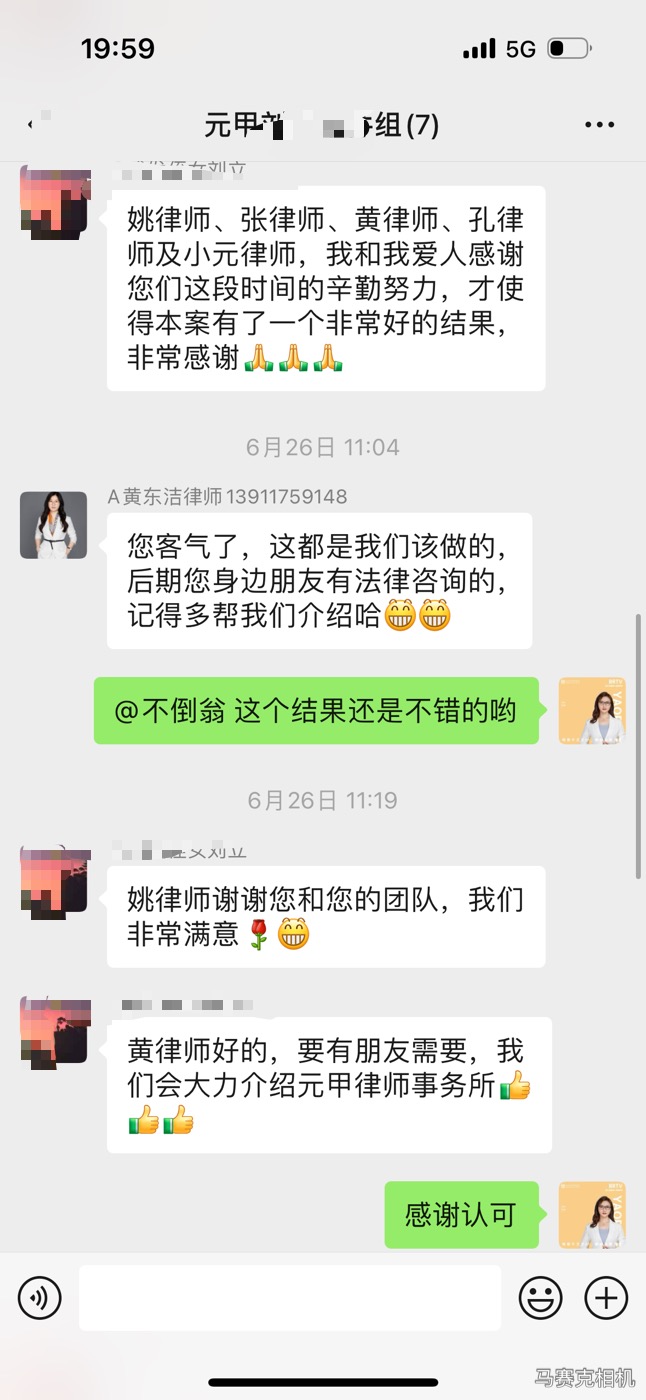The image size is (646, 1400).
Task: View profile of A黄东洁律师 via avatar
Action: (54, 525)
